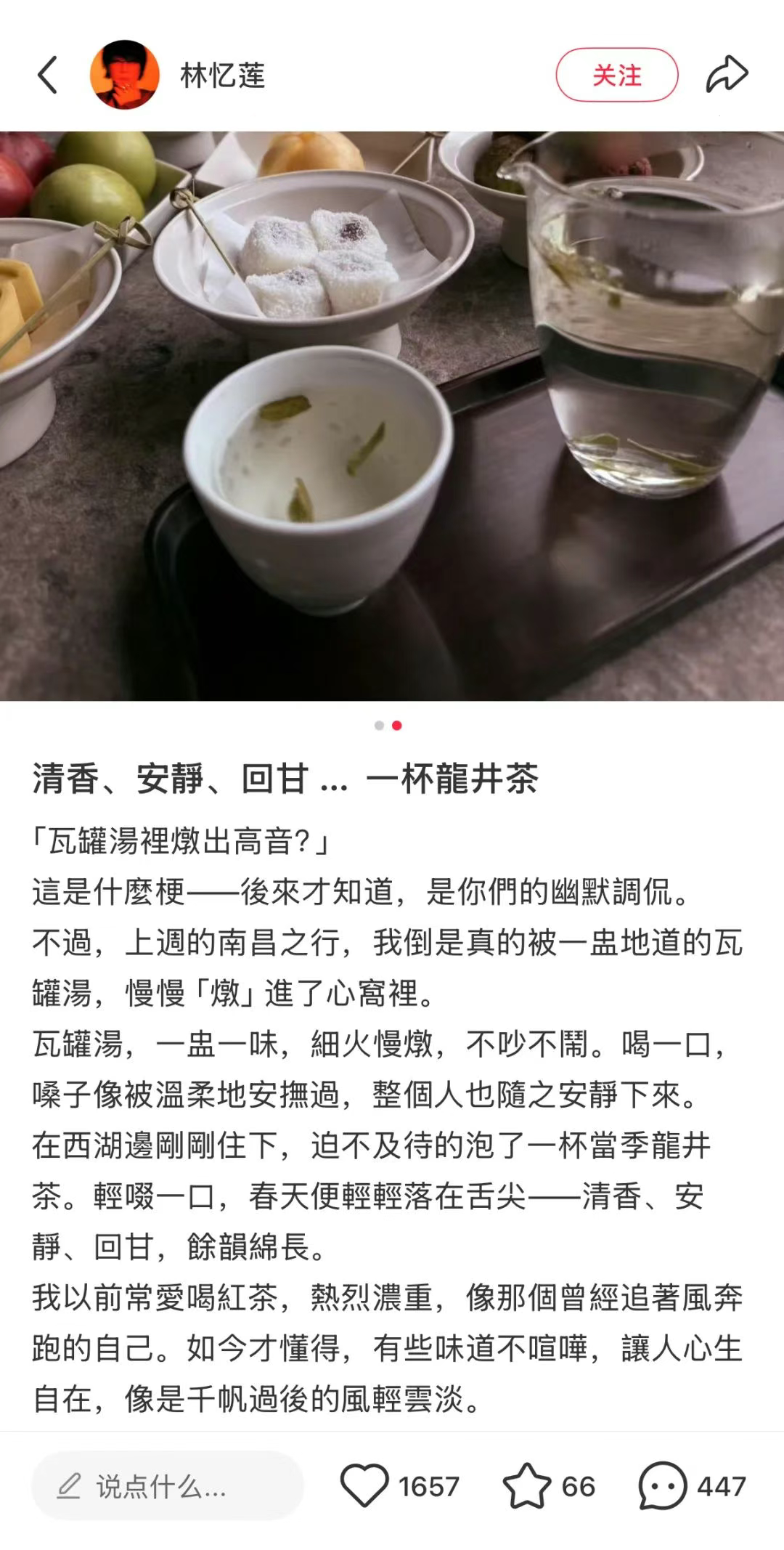Share this post via the arrow icon
The height and width of the screenshot is (1550, 784).
(727, 74)
